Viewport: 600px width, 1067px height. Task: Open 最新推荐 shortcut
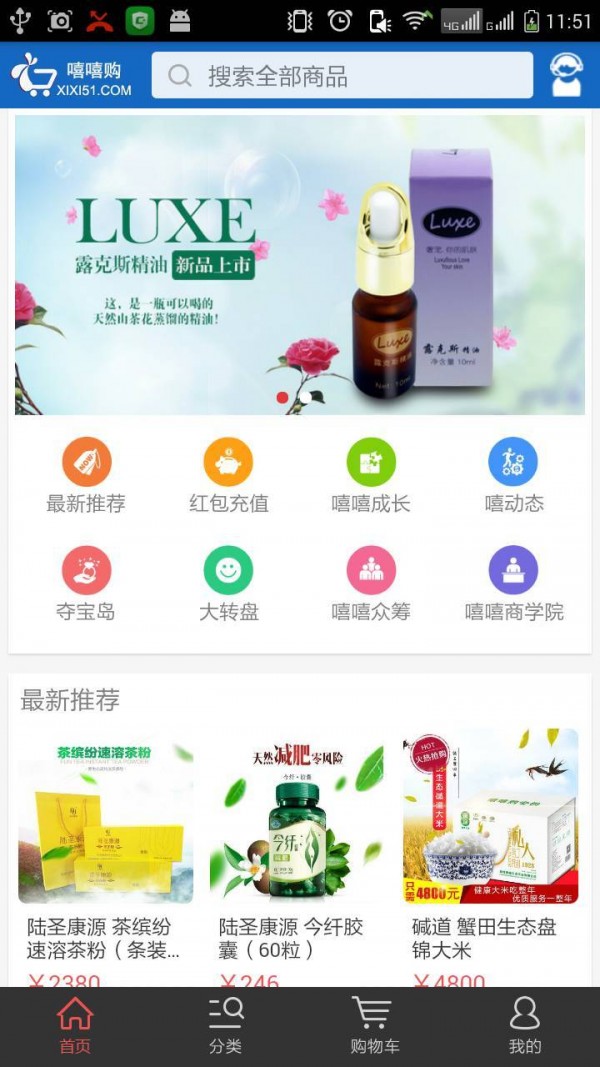pyautogui.click(x=86, y=477)
